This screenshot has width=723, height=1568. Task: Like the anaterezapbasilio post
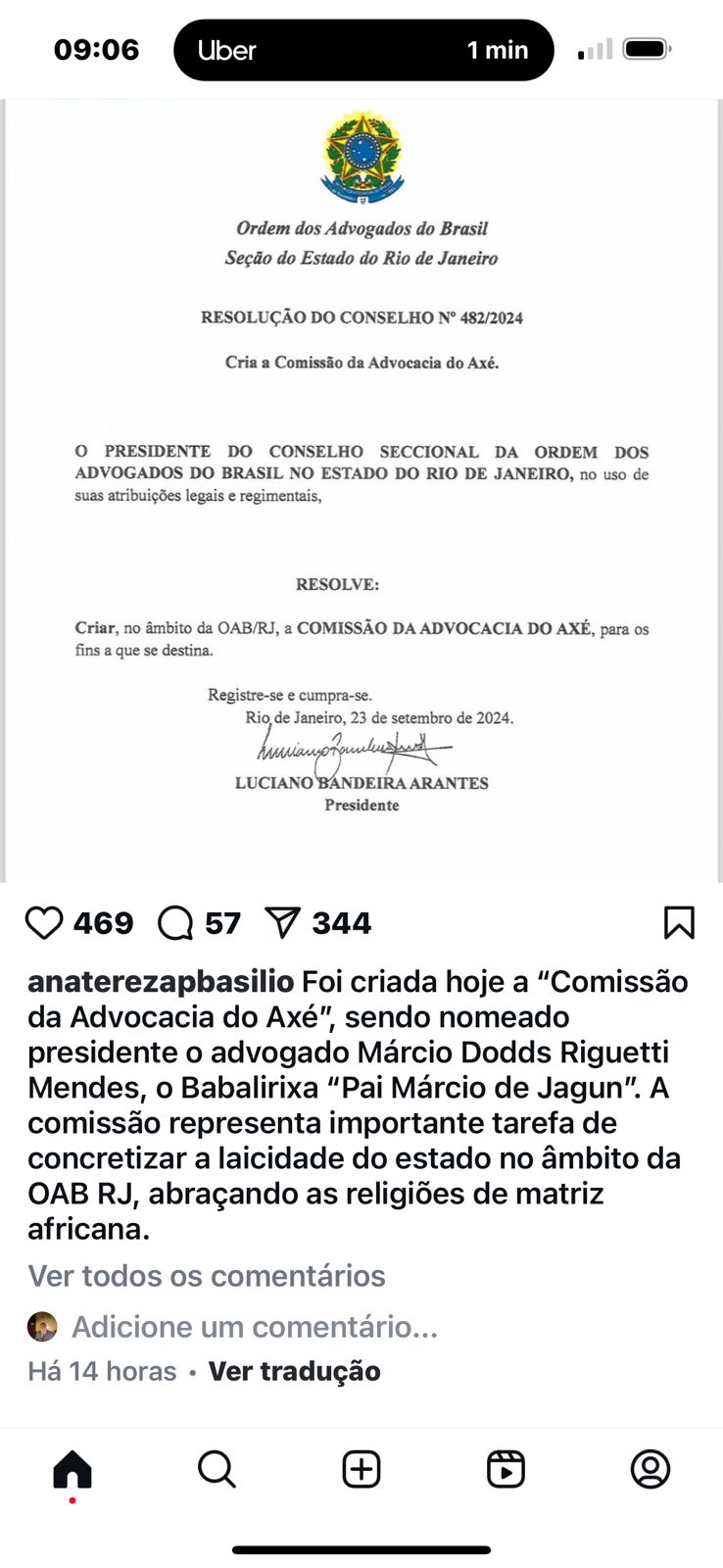(x=44, y=923)
